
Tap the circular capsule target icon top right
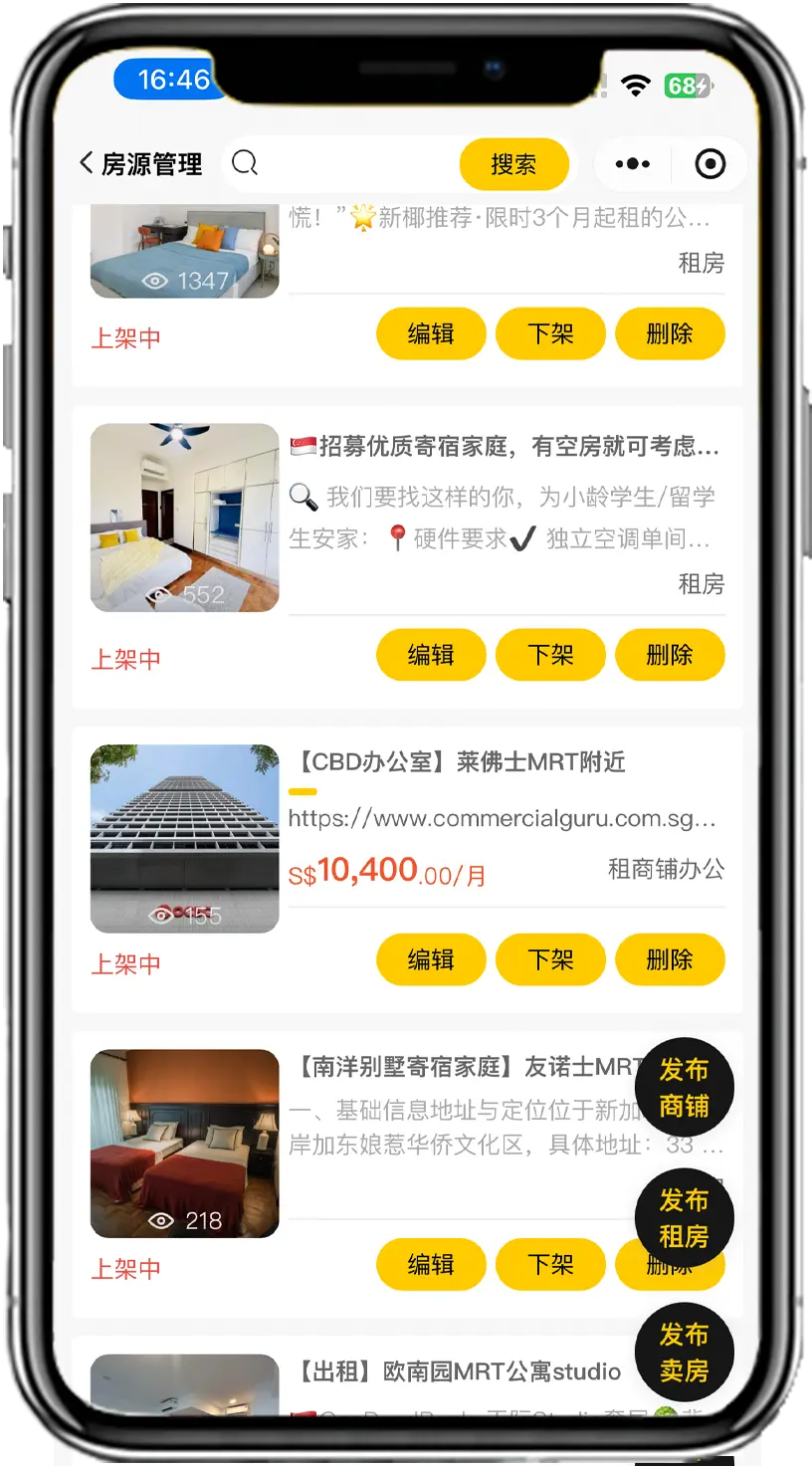[x=709, y=163]
